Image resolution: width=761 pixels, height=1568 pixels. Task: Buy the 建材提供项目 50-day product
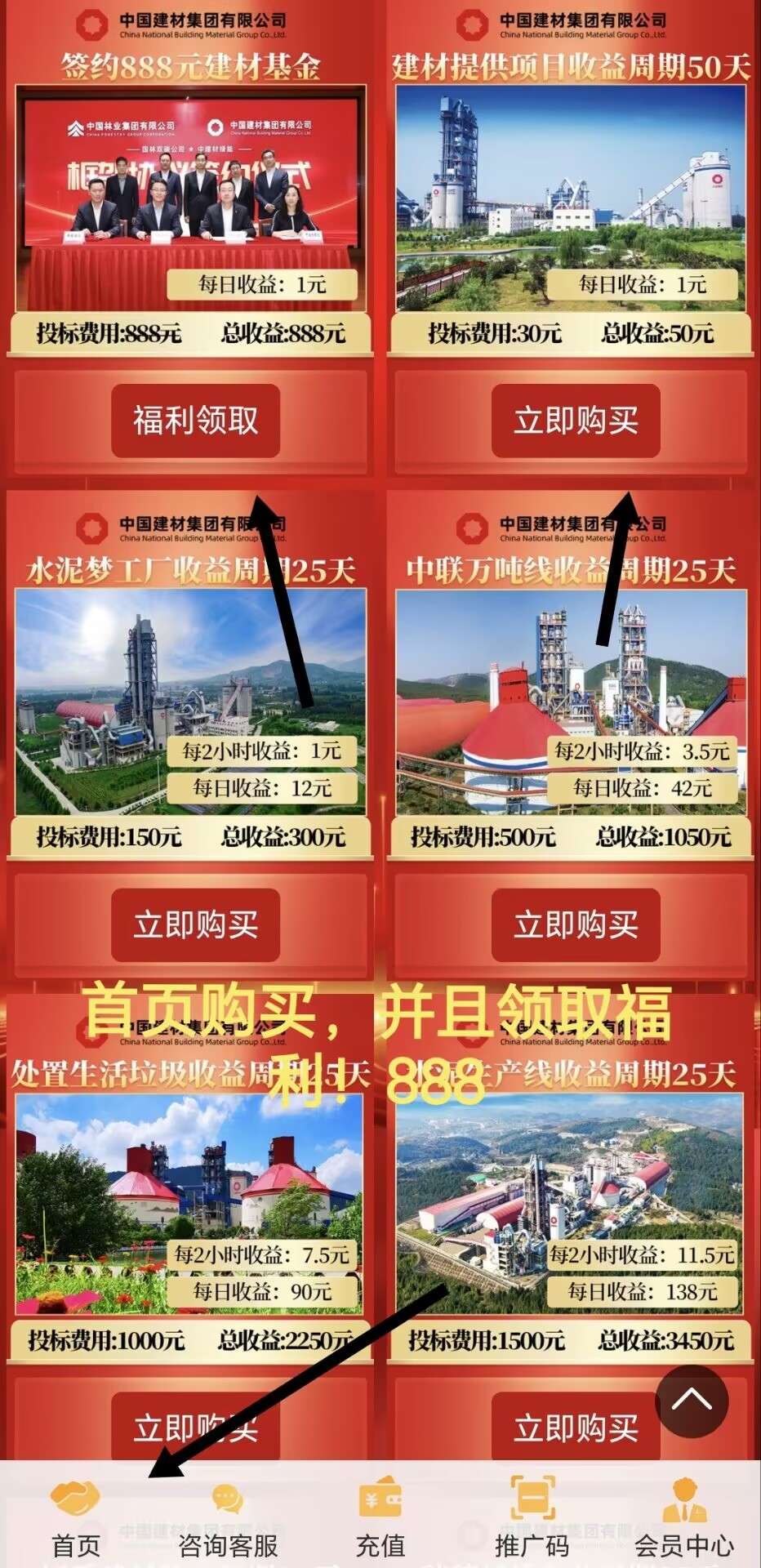pyautogui.click(x=576, y=421)
